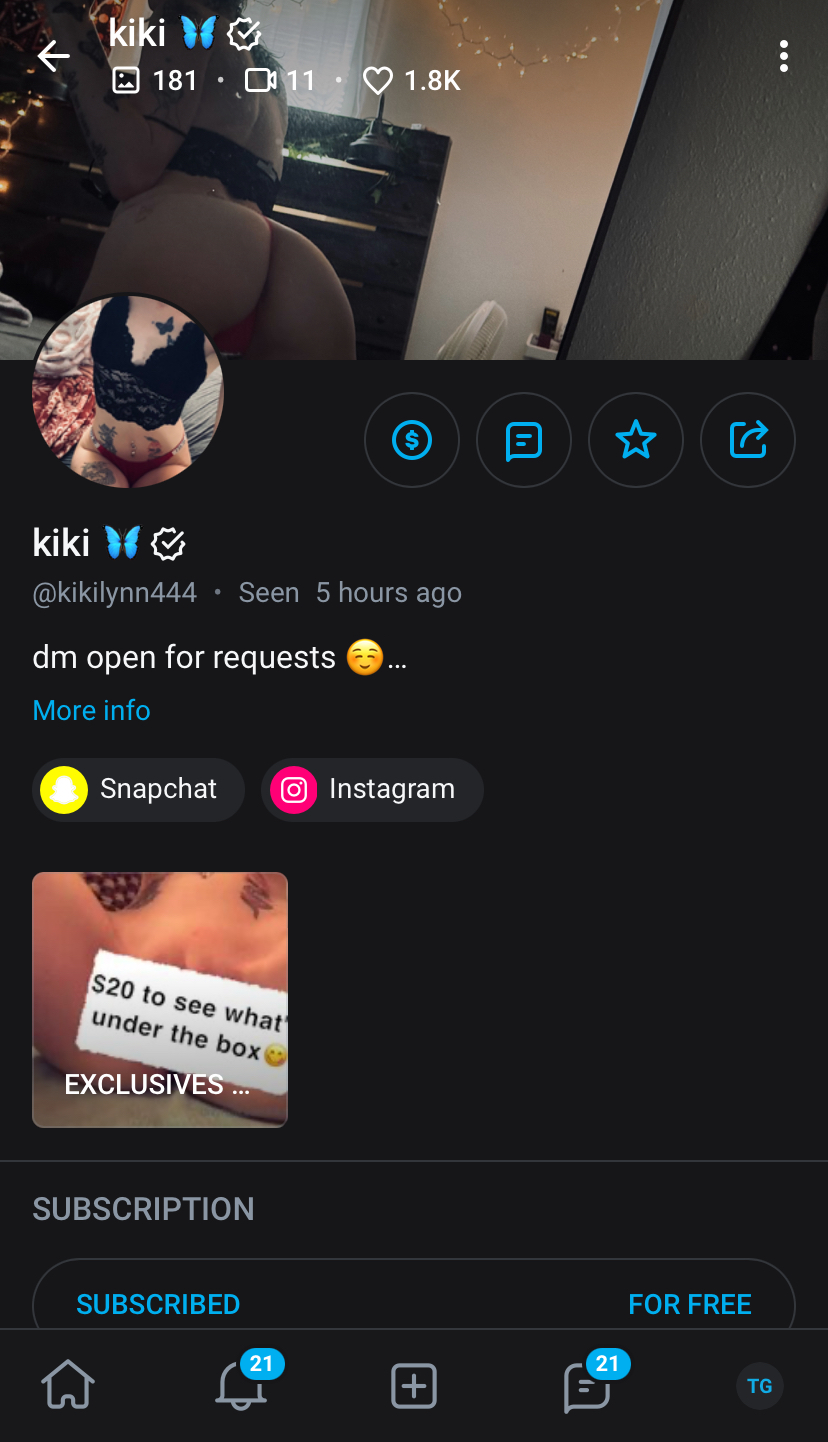
Task: Send a tip with the dollar icon
Action: pos(412,440)
